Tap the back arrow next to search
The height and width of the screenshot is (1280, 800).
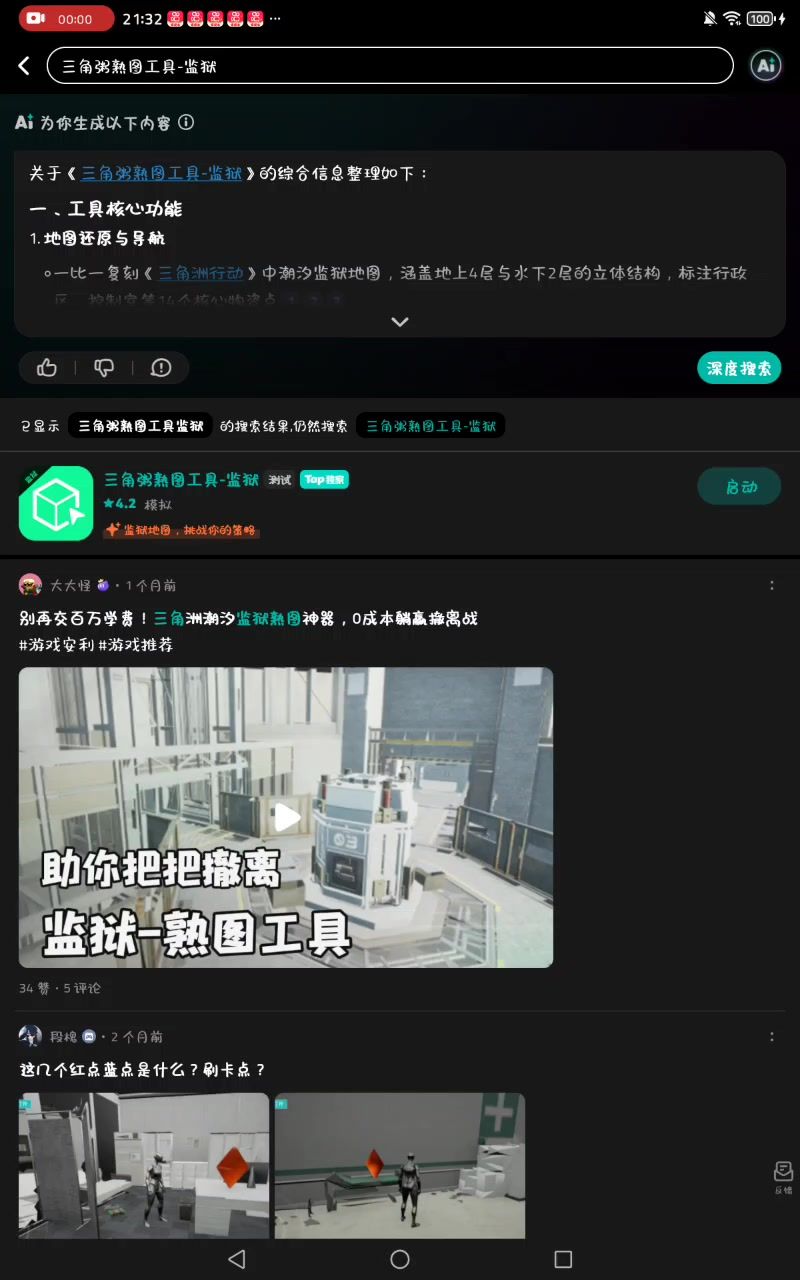point(24,66)
